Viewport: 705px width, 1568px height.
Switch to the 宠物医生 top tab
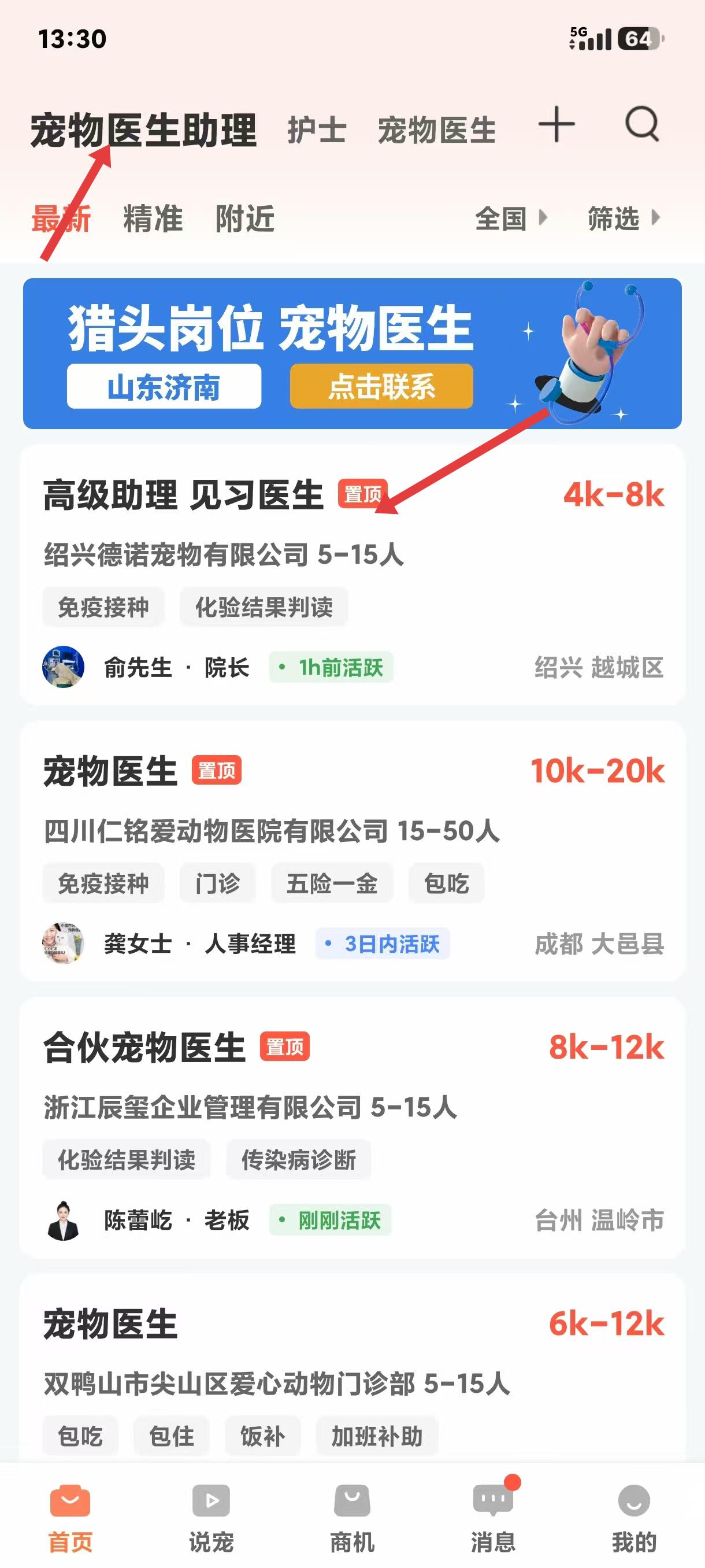437,130
